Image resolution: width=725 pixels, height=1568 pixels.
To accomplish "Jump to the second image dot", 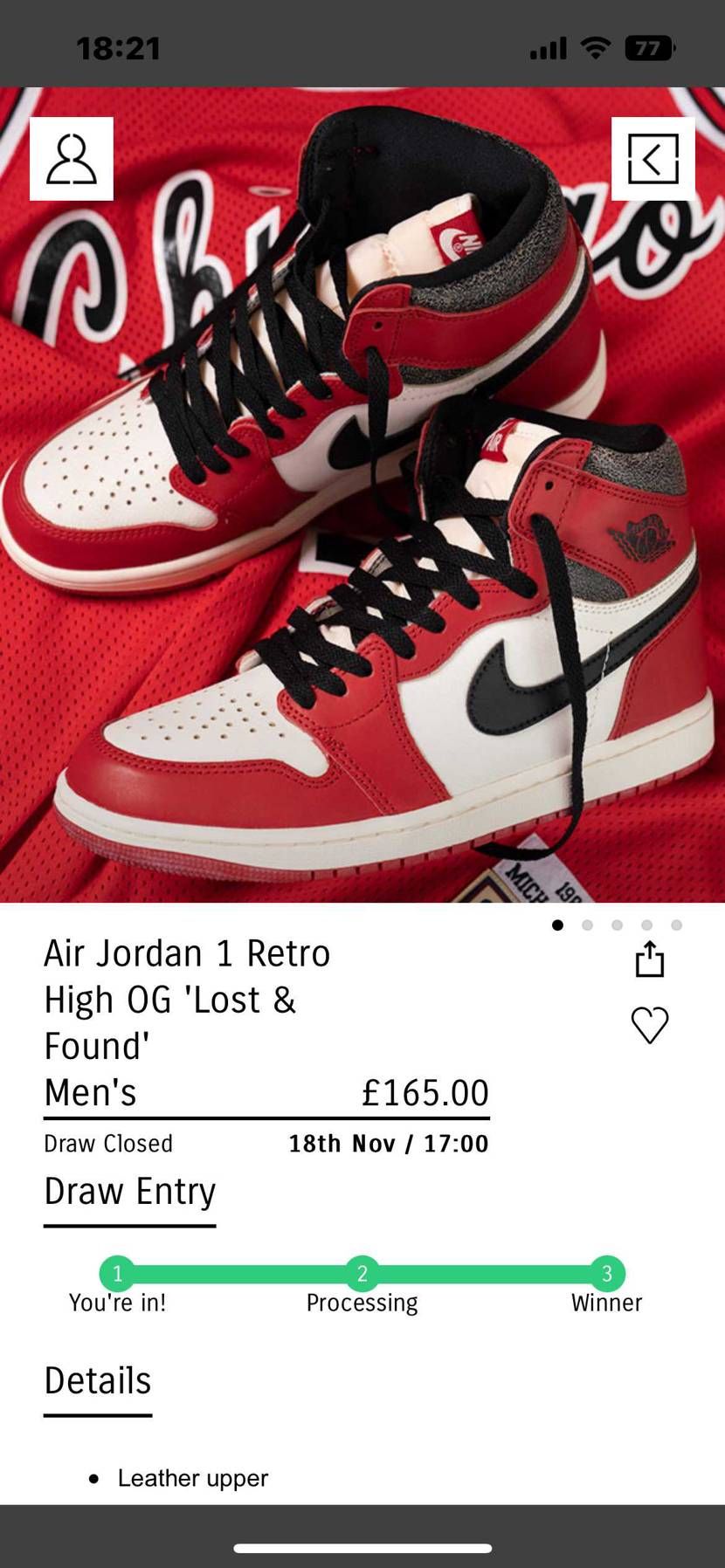I will [587, 925].
